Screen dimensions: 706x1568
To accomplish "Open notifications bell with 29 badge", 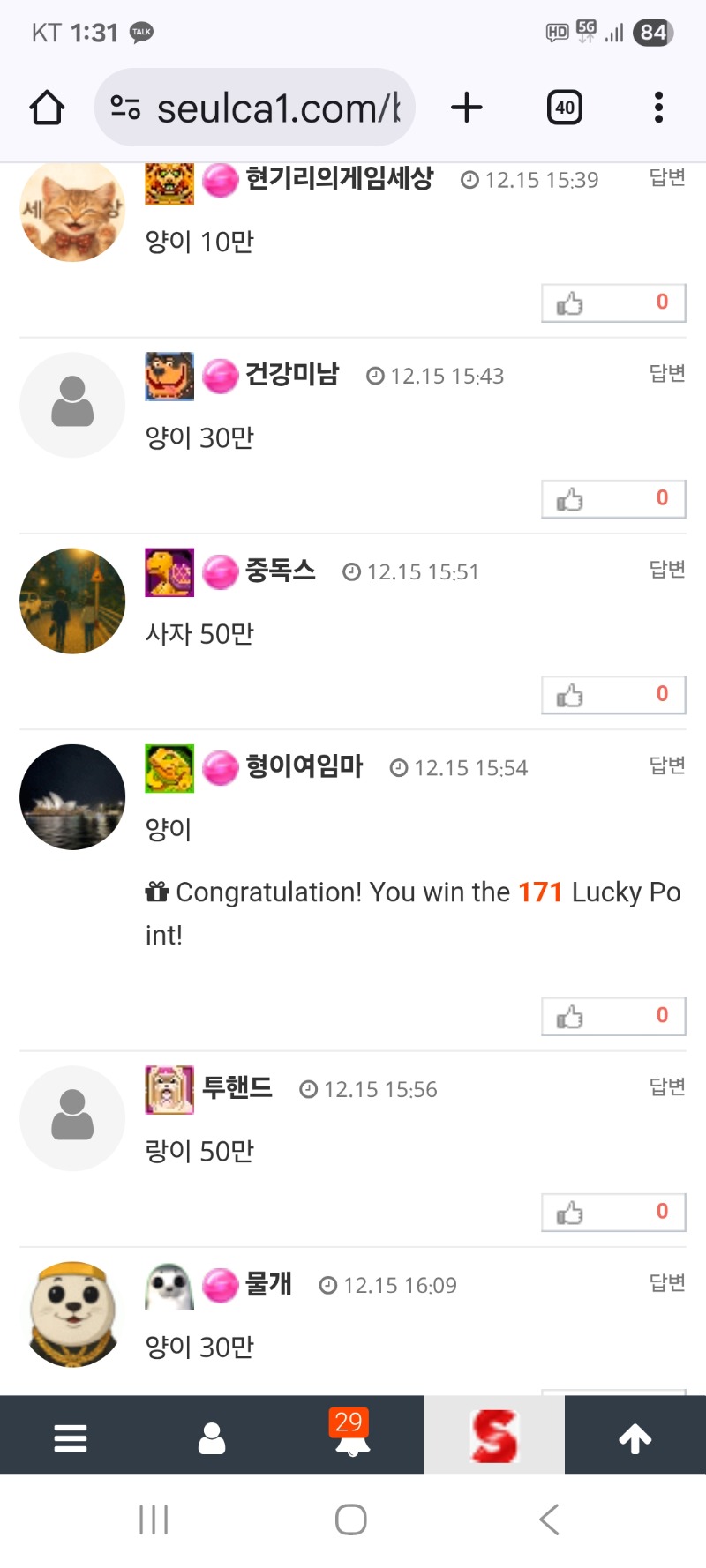I will tap(352, 1436).
